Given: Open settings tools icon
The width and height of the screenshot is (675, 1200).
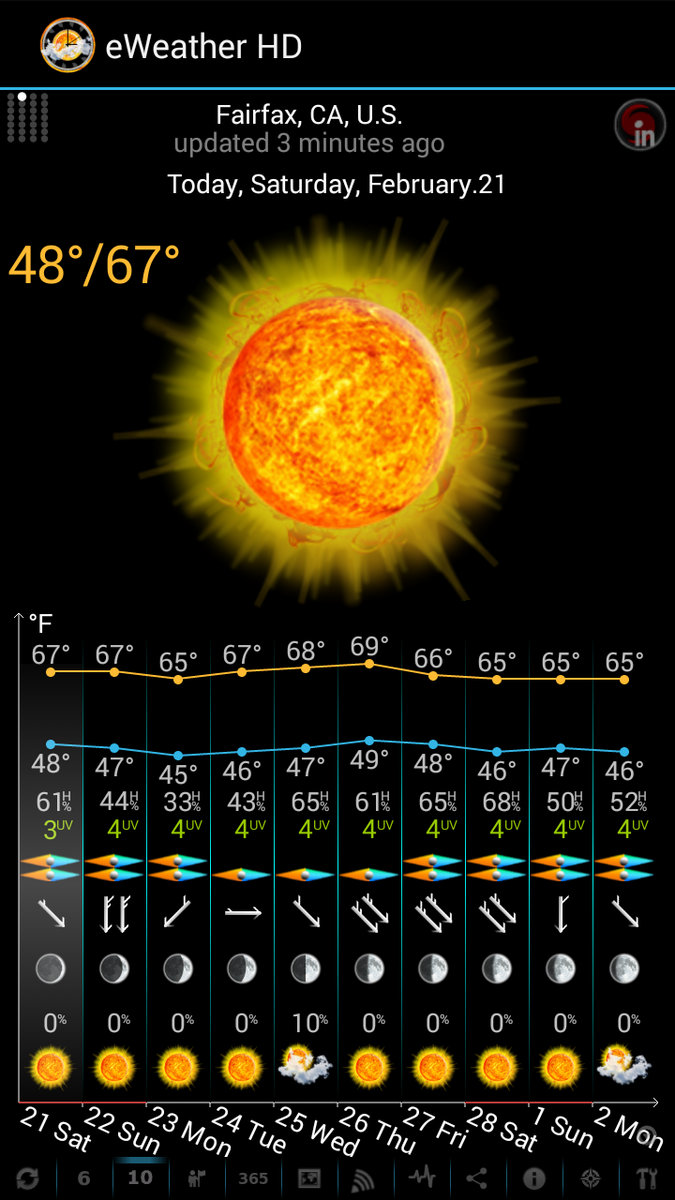Looking at the screenshot, I should pyautogui.click(x=647, y=1178).
